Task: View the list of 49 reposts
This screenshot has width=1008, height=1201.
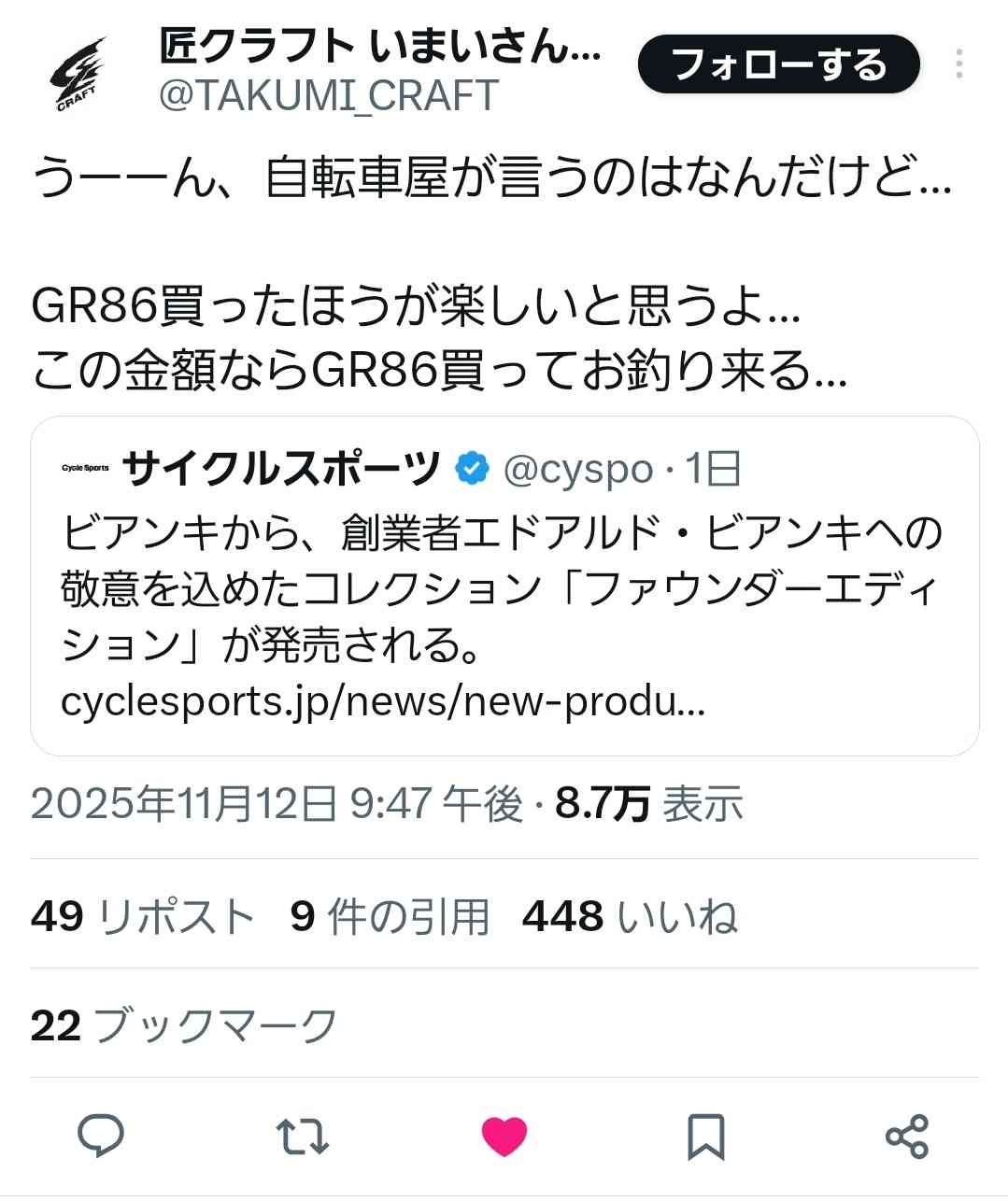Action: coord(142,916)
